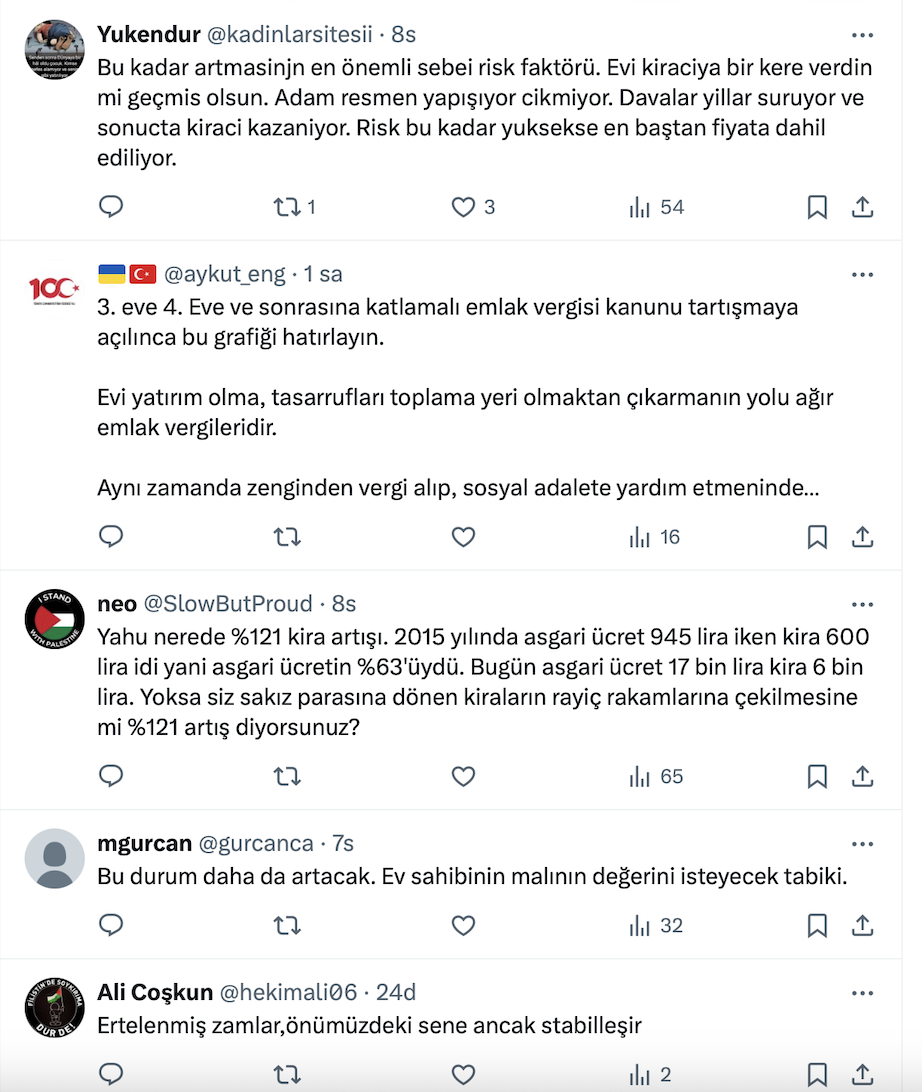Bookmark Yukendur's tweet
The width and height of the screenshot is (922, 1092).
tap(817, 207)
